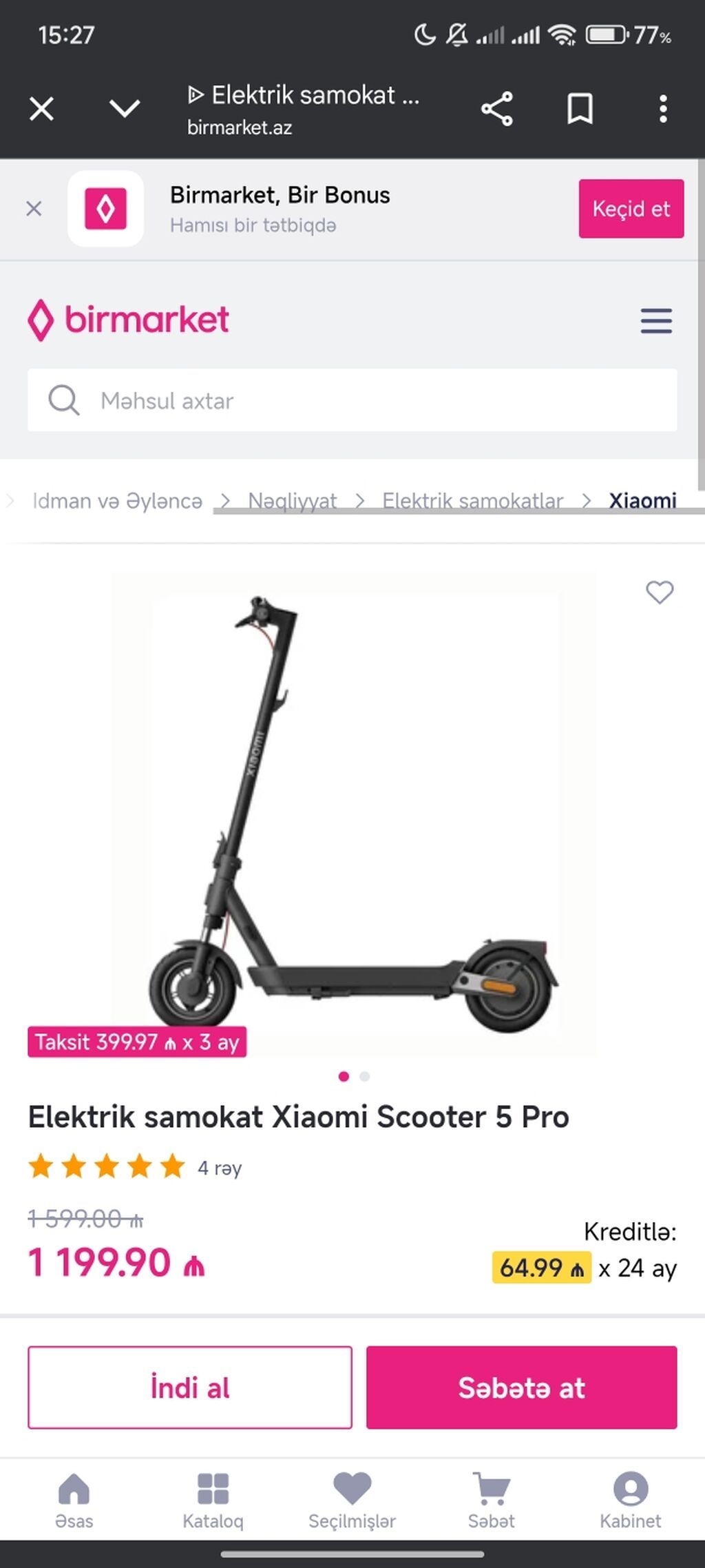Image resolution: width=705 pixels, height=1568 pixels.
Task: Share this birmarket page
Action: tap(497, 109)
